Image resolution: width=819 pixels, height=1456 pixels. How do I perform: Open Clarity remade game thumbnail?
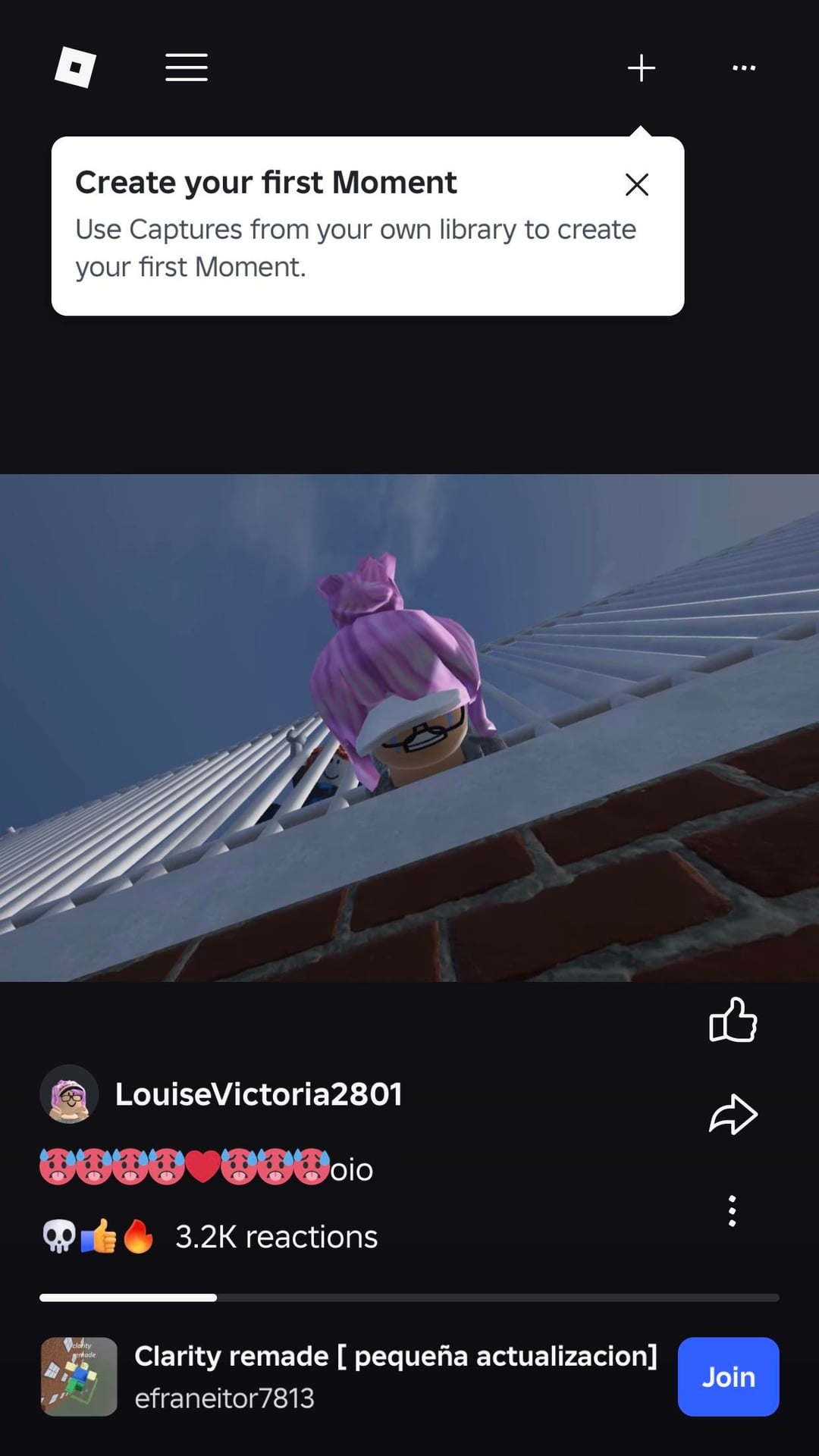79,1376
